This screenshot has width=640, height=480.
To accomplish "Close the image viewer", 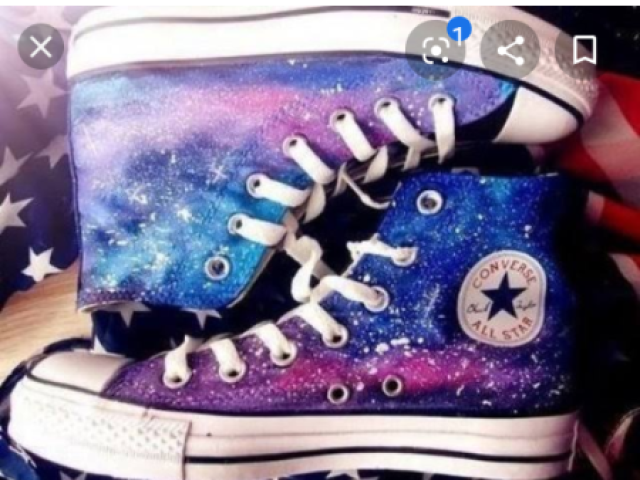I will click(x=40, y=46).
